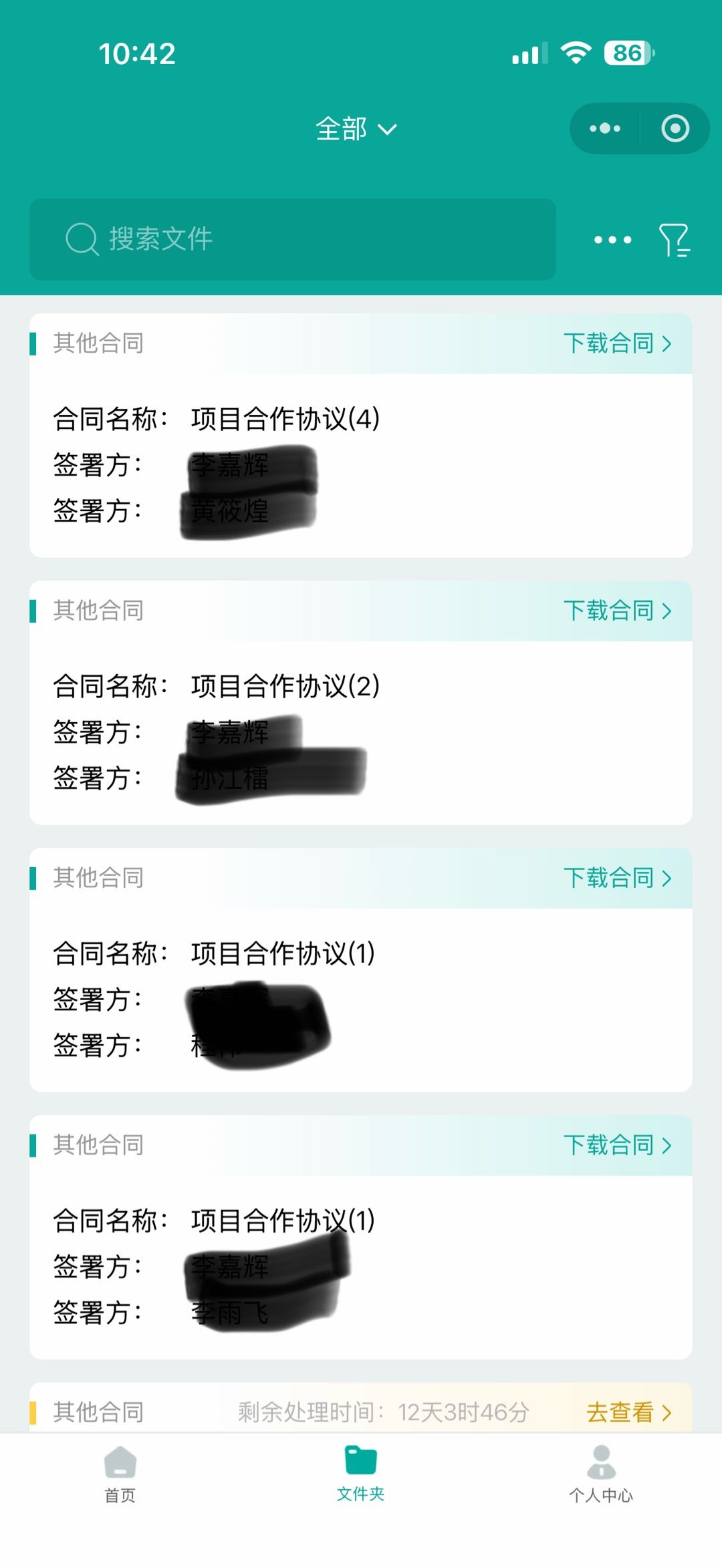Open the 全部 filter dropdown at top
This screenshot has height=1568, width=722.
[x=355, y=129]
